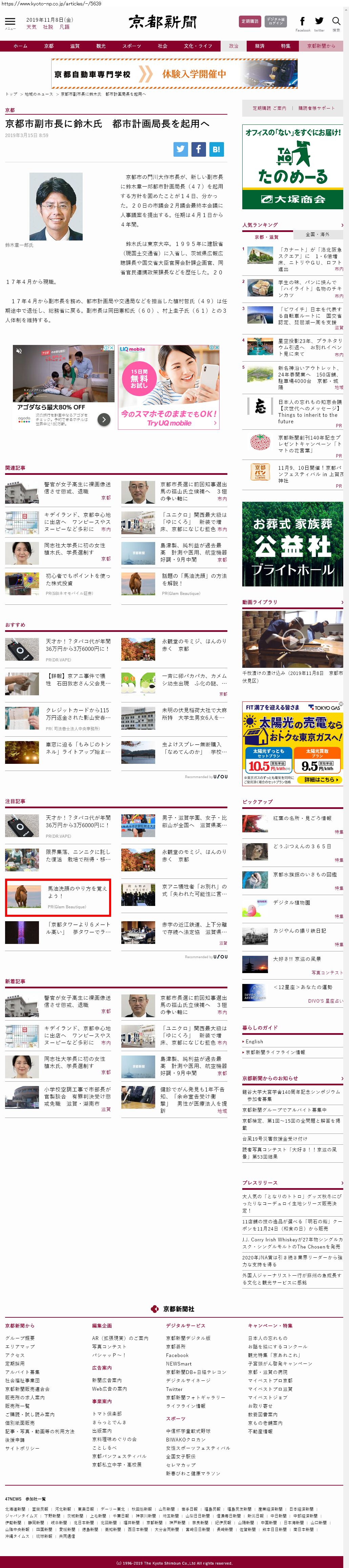Switch ranking to 全国・海外 tab

(x=317, y=234)
